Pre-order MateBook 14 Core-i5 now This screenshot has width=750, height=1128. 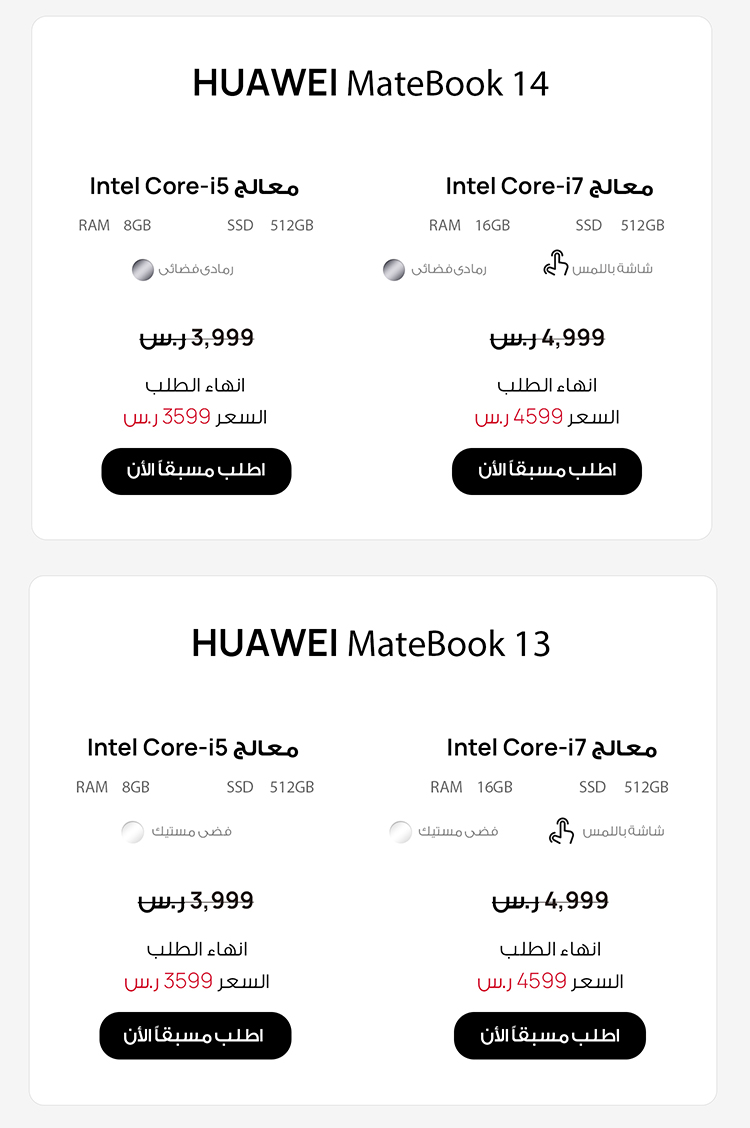pos(196,471)
